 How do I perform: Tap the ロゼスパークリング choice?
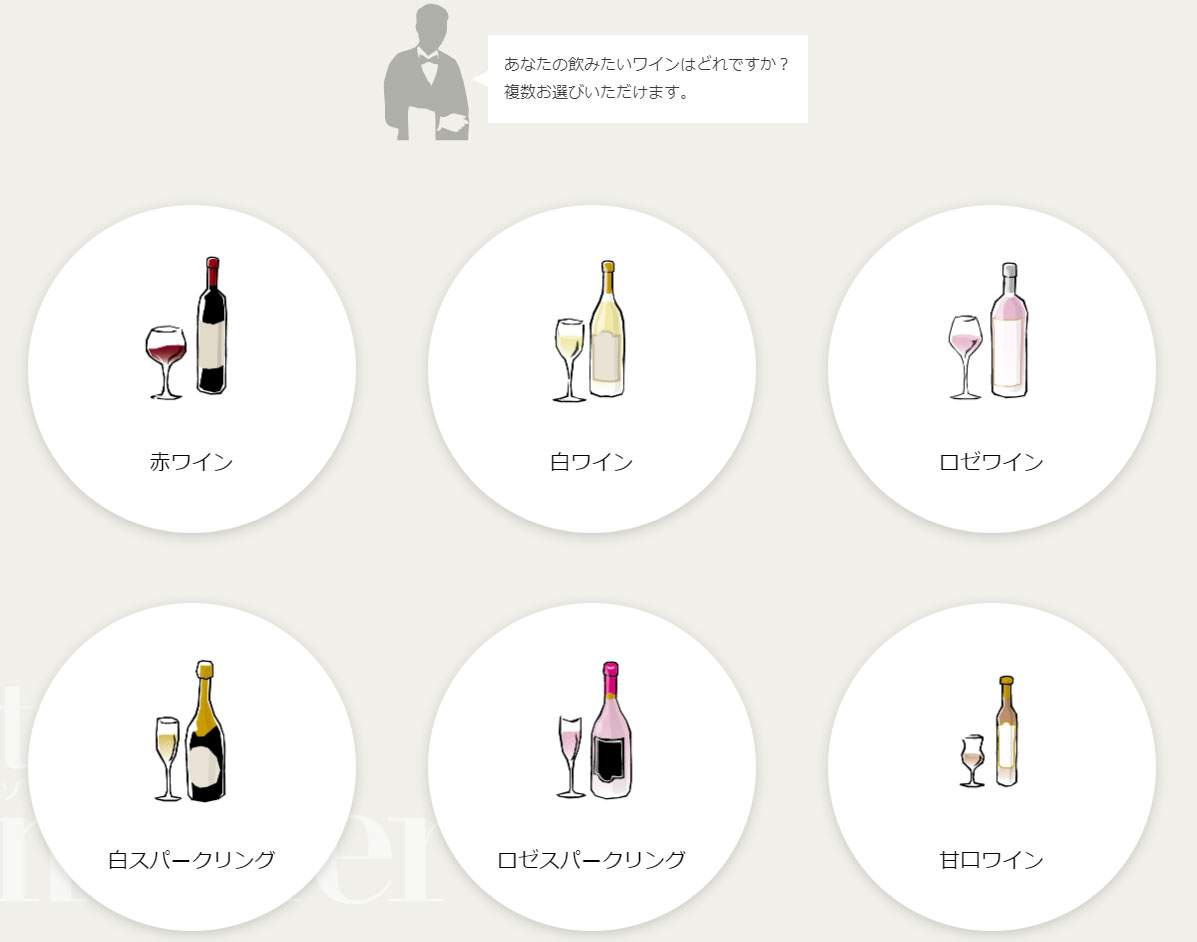591,767
